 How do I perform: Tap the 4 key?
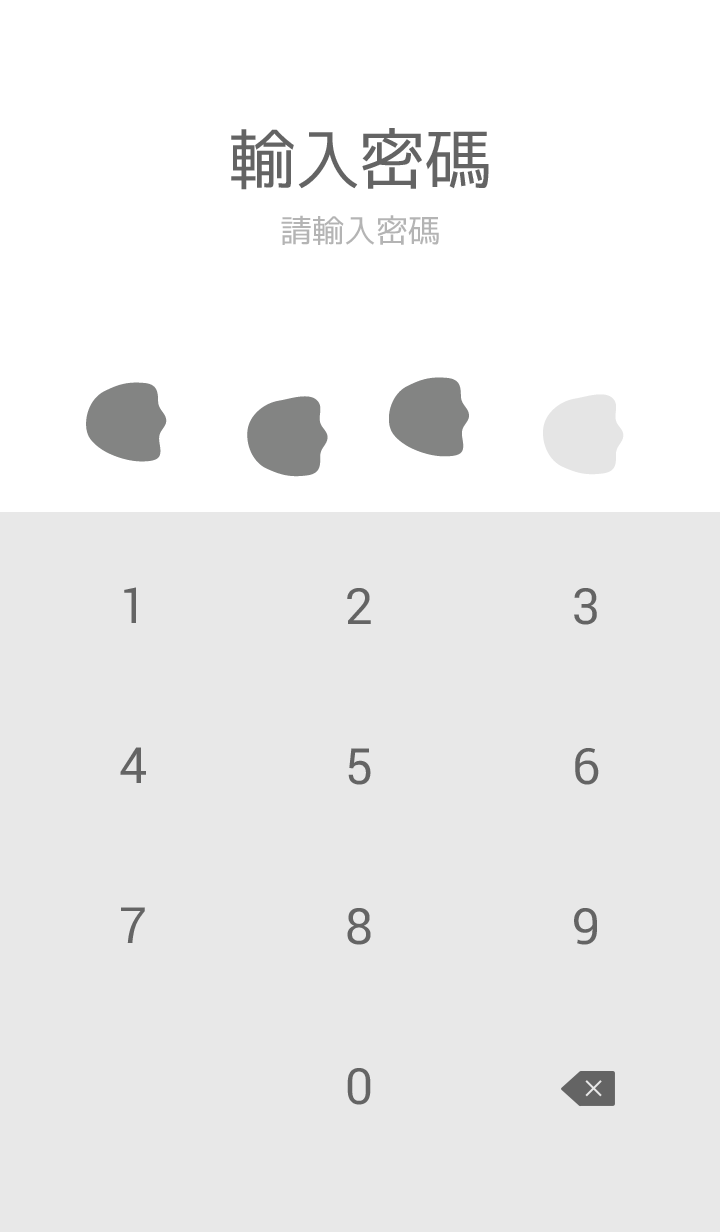pos(132,767)
